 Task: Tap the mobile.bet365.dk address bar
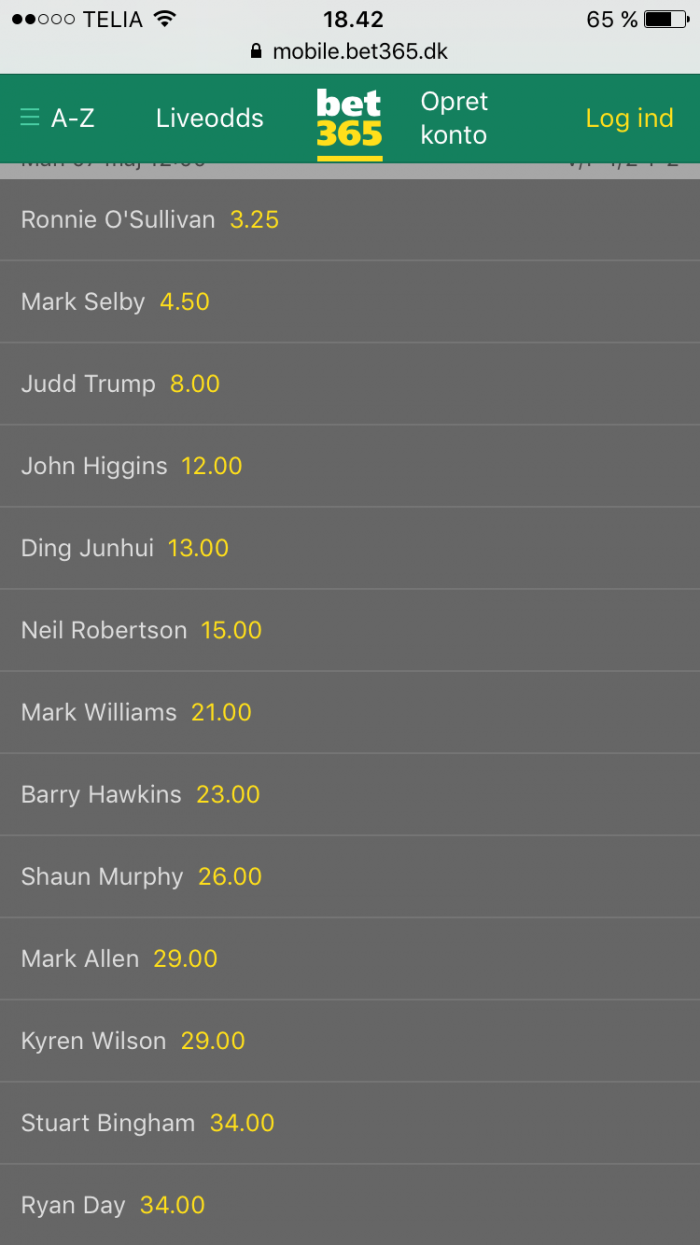(x=350, y=52)
